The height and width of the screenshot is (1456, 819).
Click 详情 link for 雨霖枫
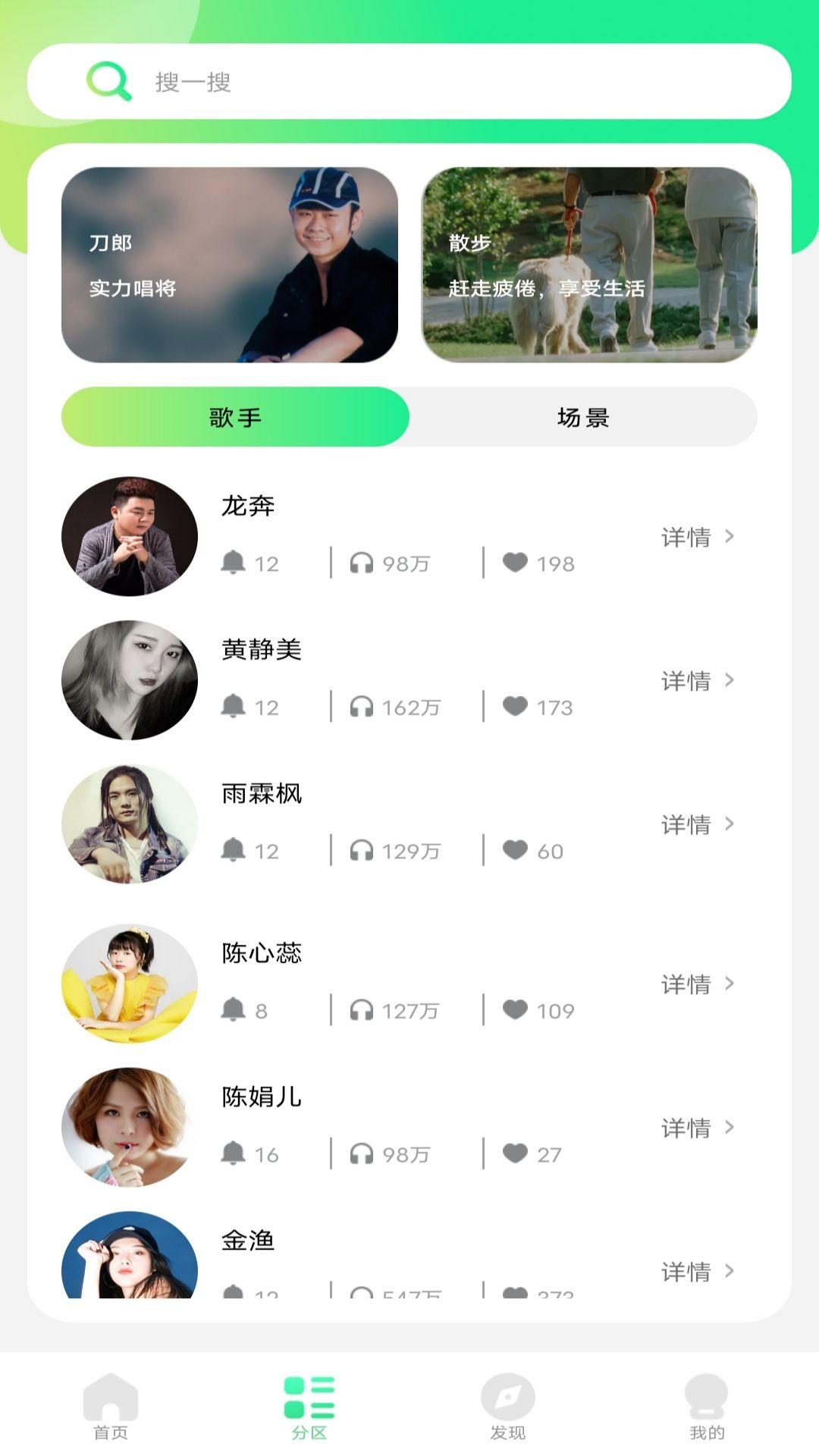pos(686,824)
